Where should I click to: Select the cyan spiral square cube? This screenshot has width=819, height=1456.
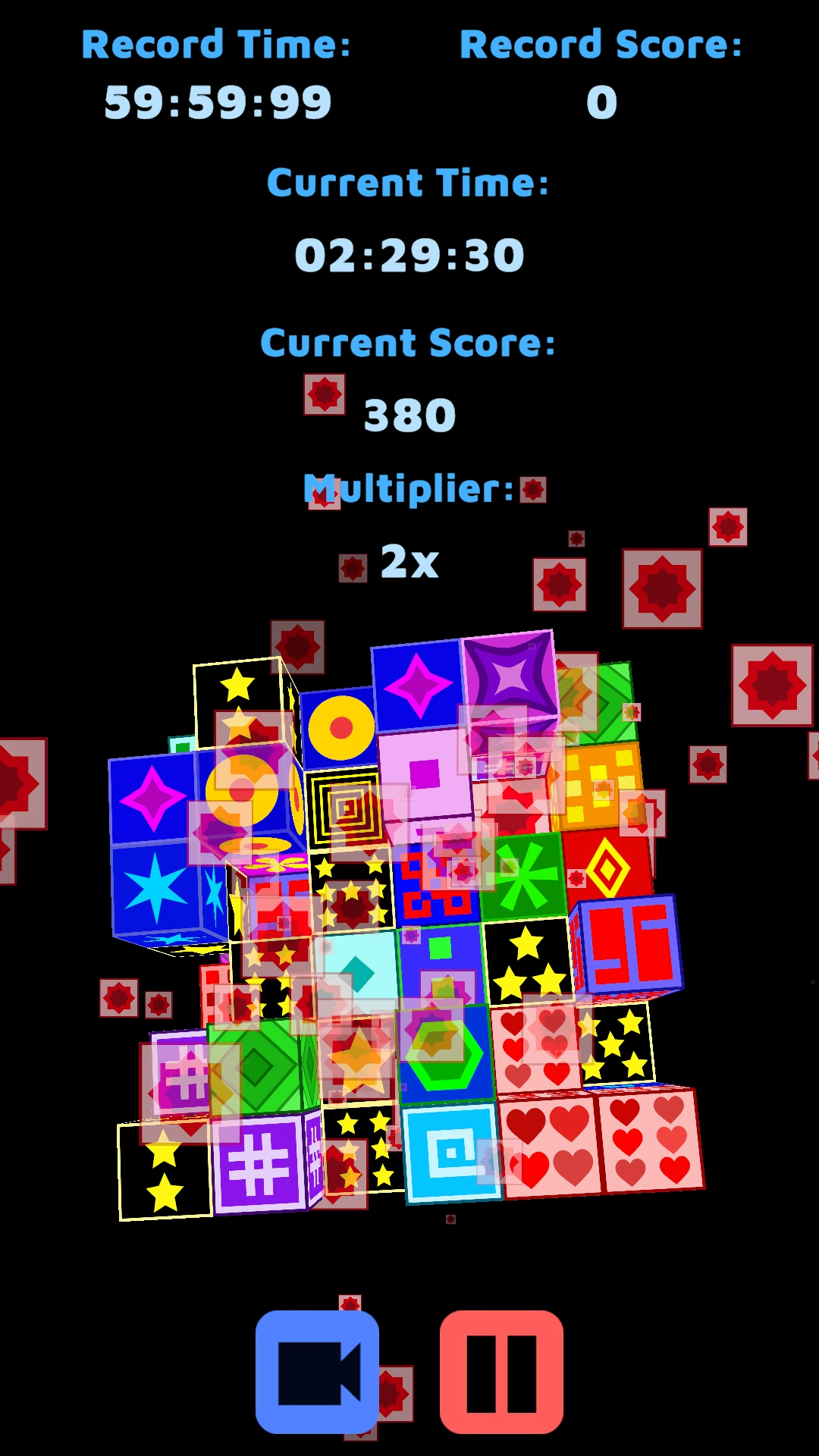click(453, 1153)
